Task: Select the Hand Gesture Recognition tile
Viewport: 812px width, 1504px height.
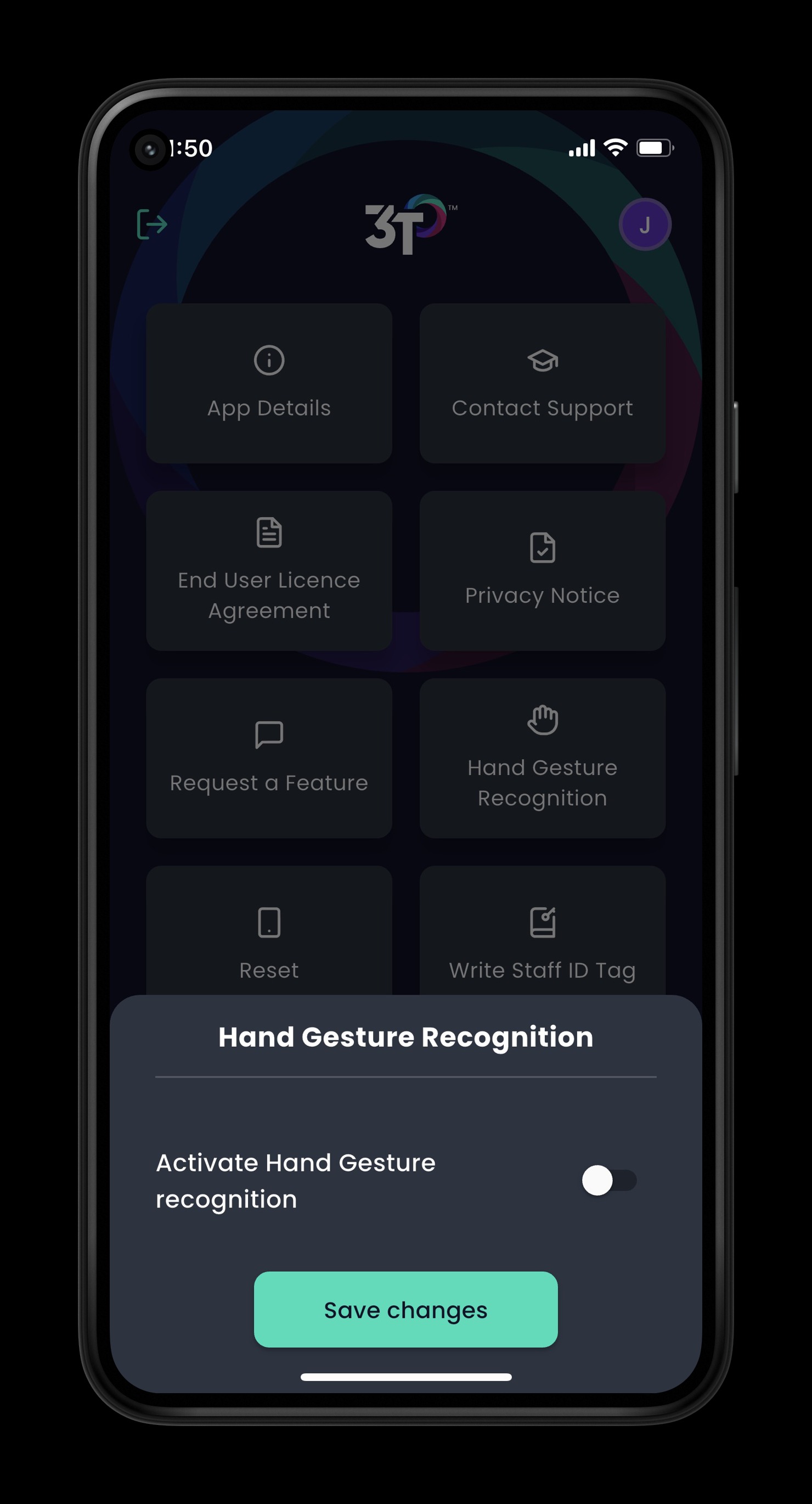Action: [x=542, y=758]
